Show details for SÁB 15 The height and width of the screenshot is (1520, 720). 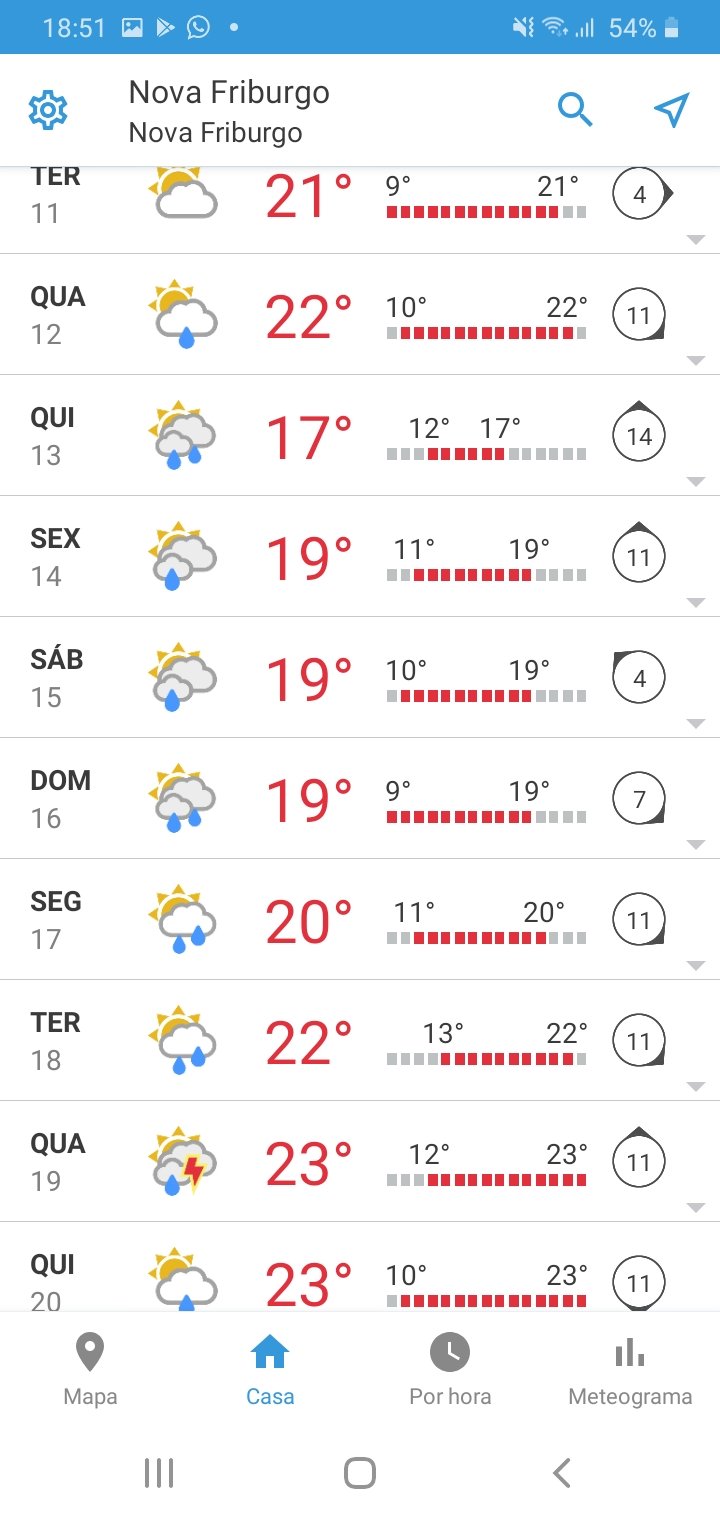point(360,678)
